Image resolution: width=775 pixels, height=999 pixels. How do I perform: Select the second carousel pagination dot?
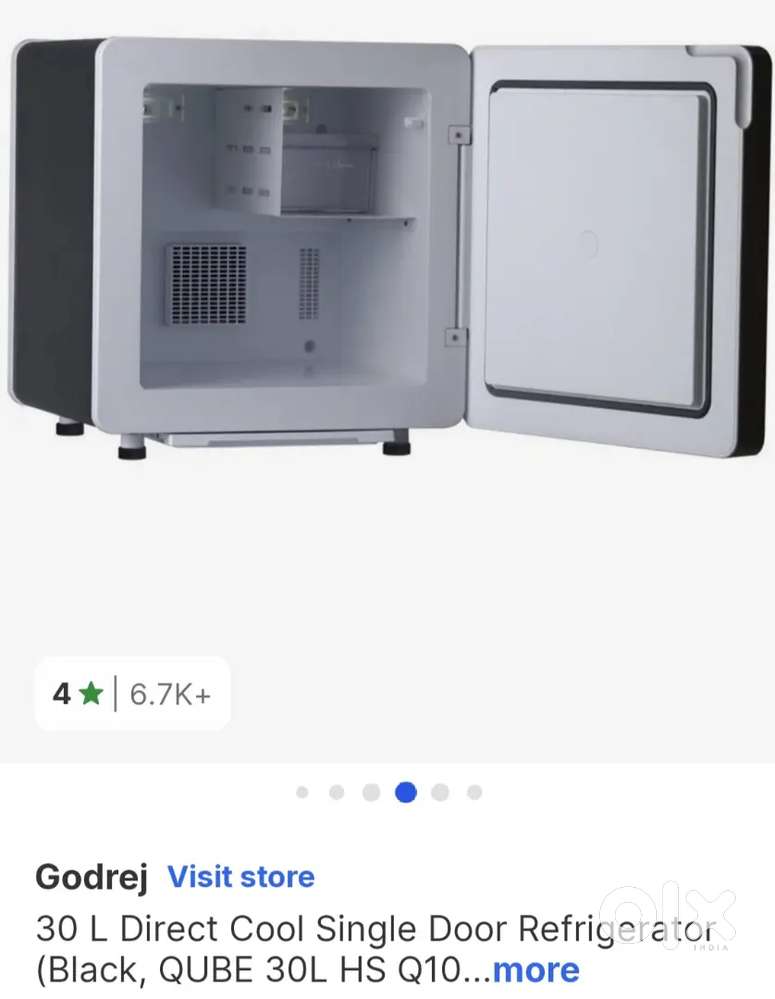(337, 791)
